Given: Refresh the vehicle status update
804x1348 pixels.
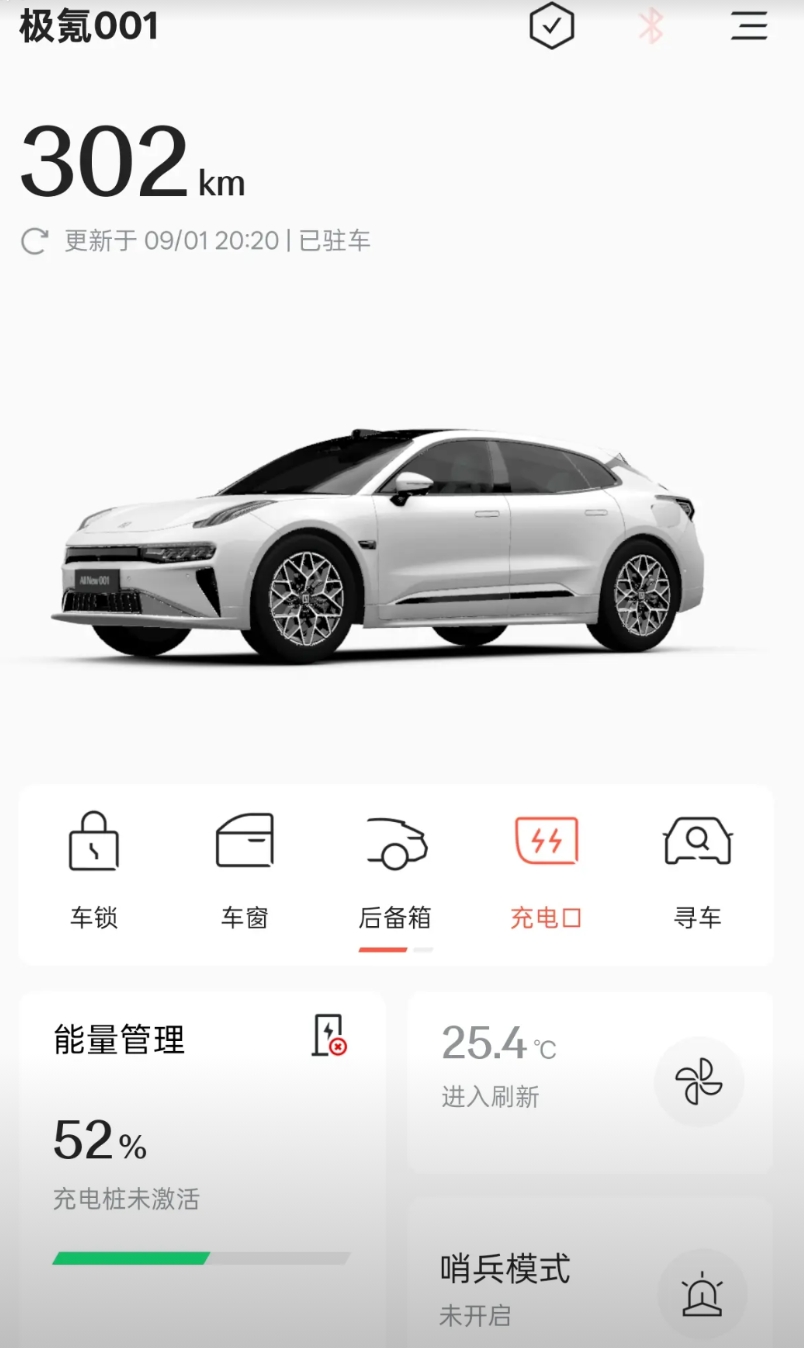Looking at the screenshot, I should (35, 241).
